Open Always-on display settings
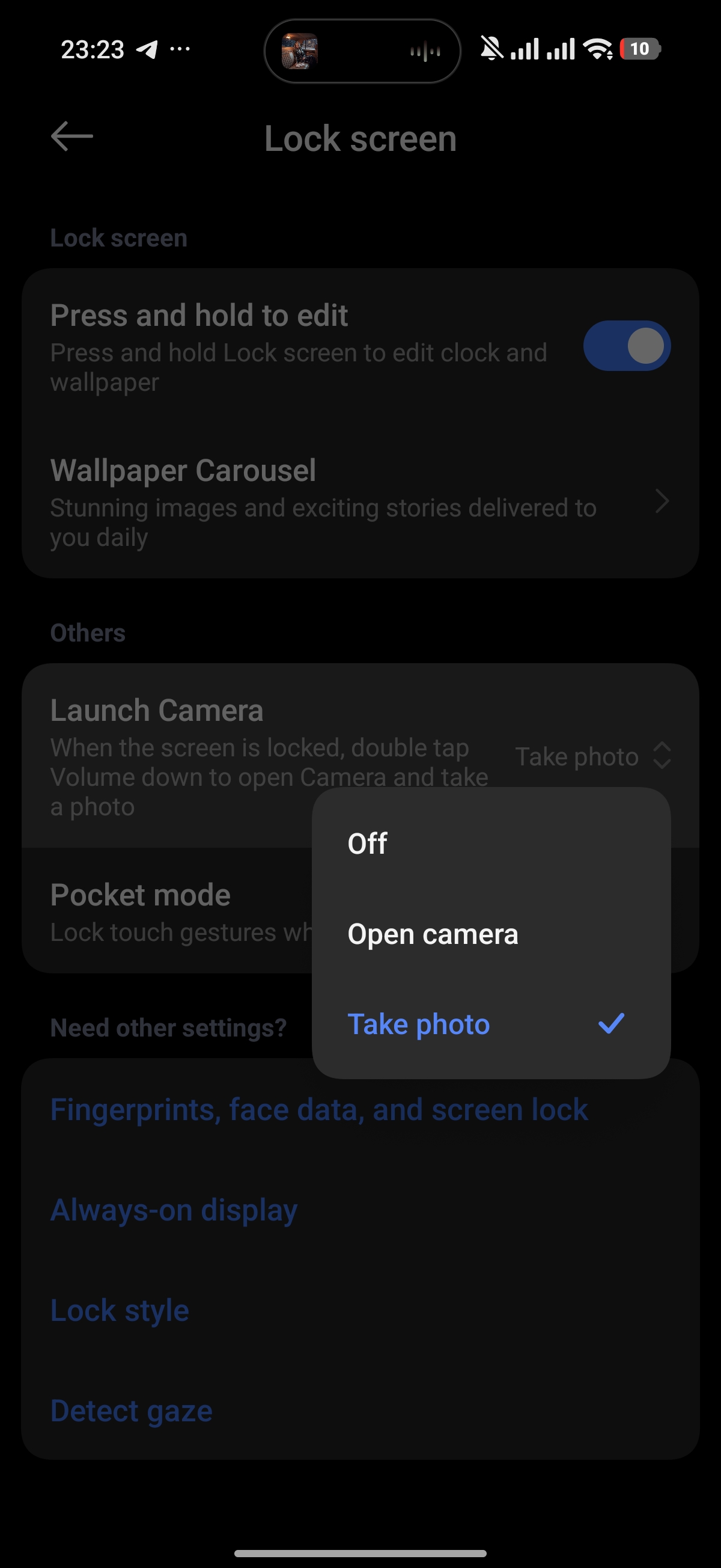 pyautogui.click(x=174, y=1210)
